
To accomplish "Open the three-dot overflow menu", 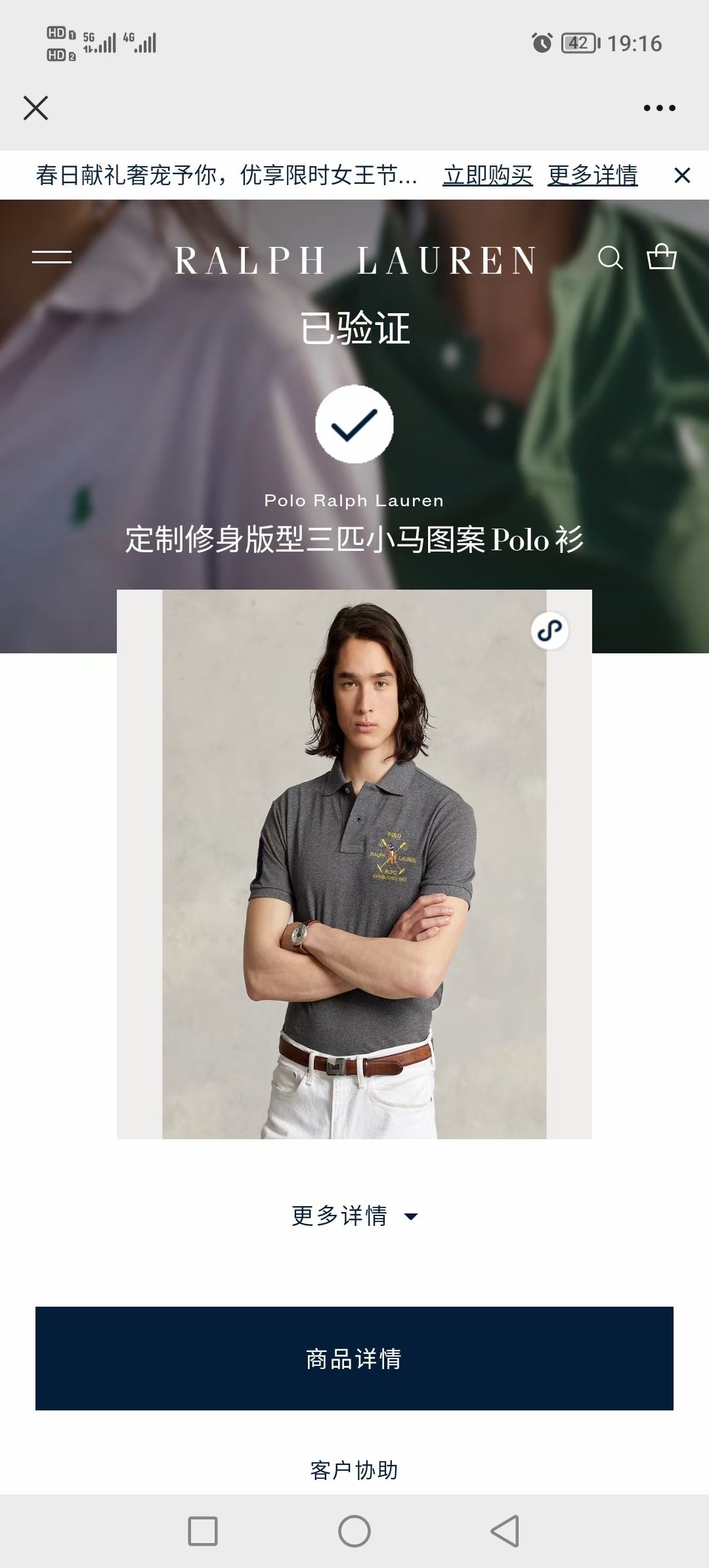I will pos(659,108).
